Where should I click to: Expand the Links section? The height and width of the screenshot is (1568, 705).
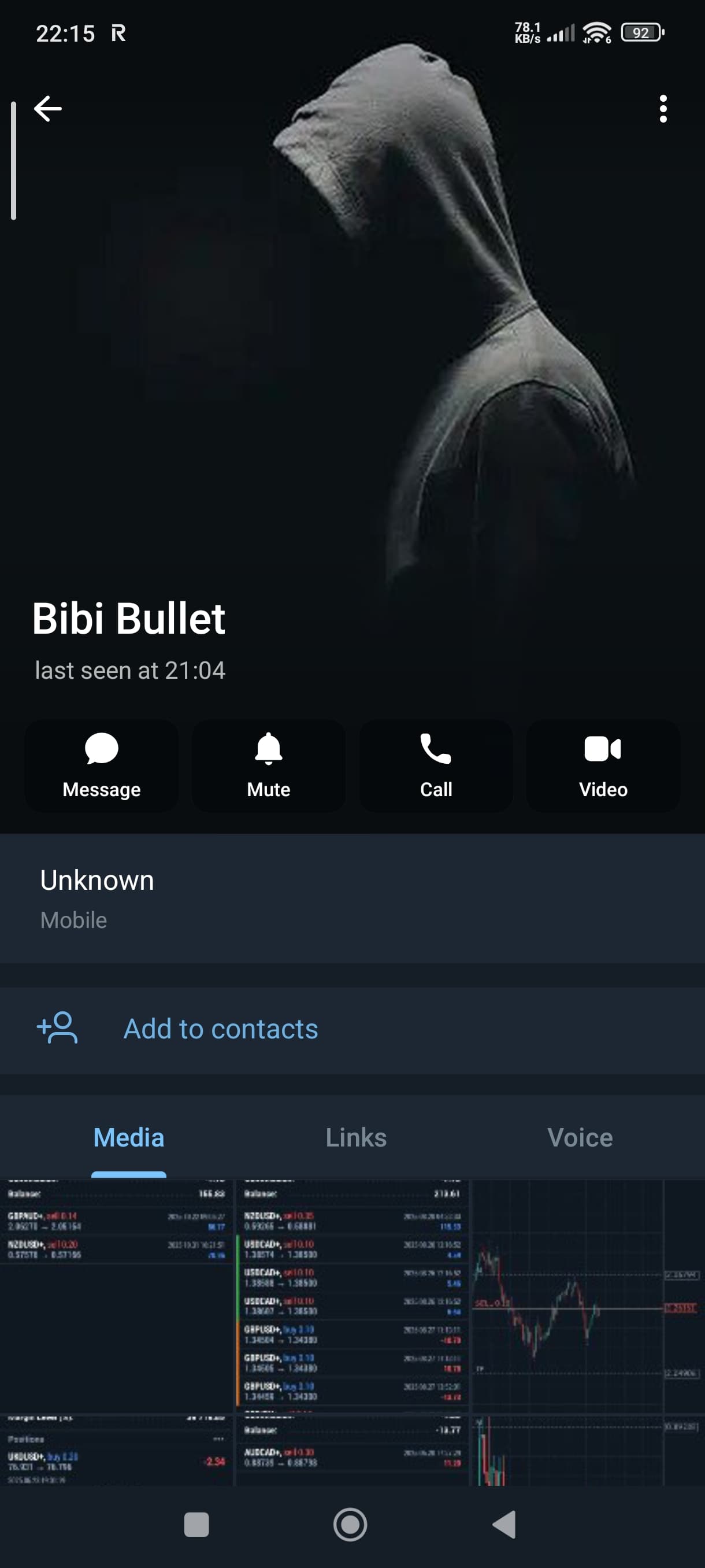click(357, 1137)
